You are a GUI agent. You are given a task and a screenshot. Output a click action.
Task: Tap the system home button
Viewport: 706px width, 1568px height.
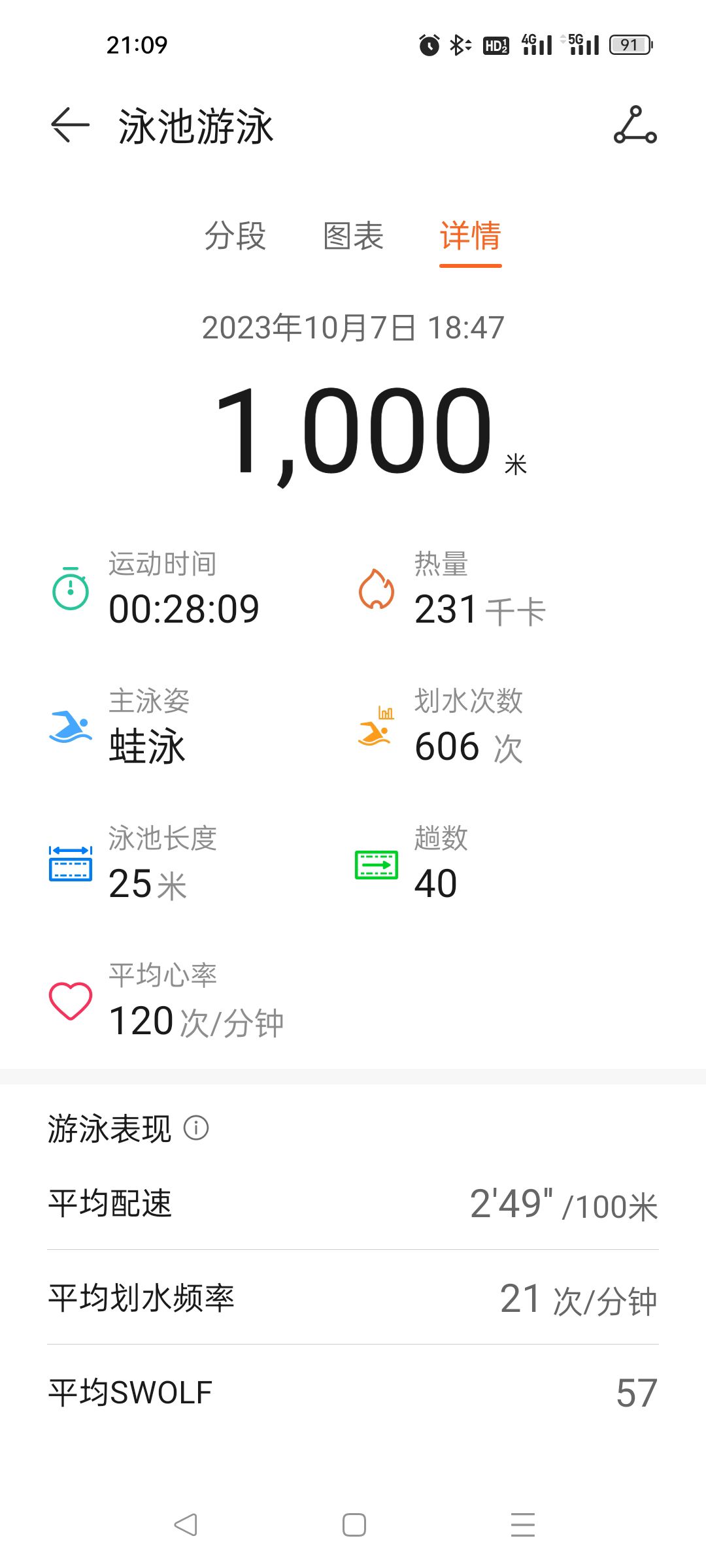point(354,1525)
